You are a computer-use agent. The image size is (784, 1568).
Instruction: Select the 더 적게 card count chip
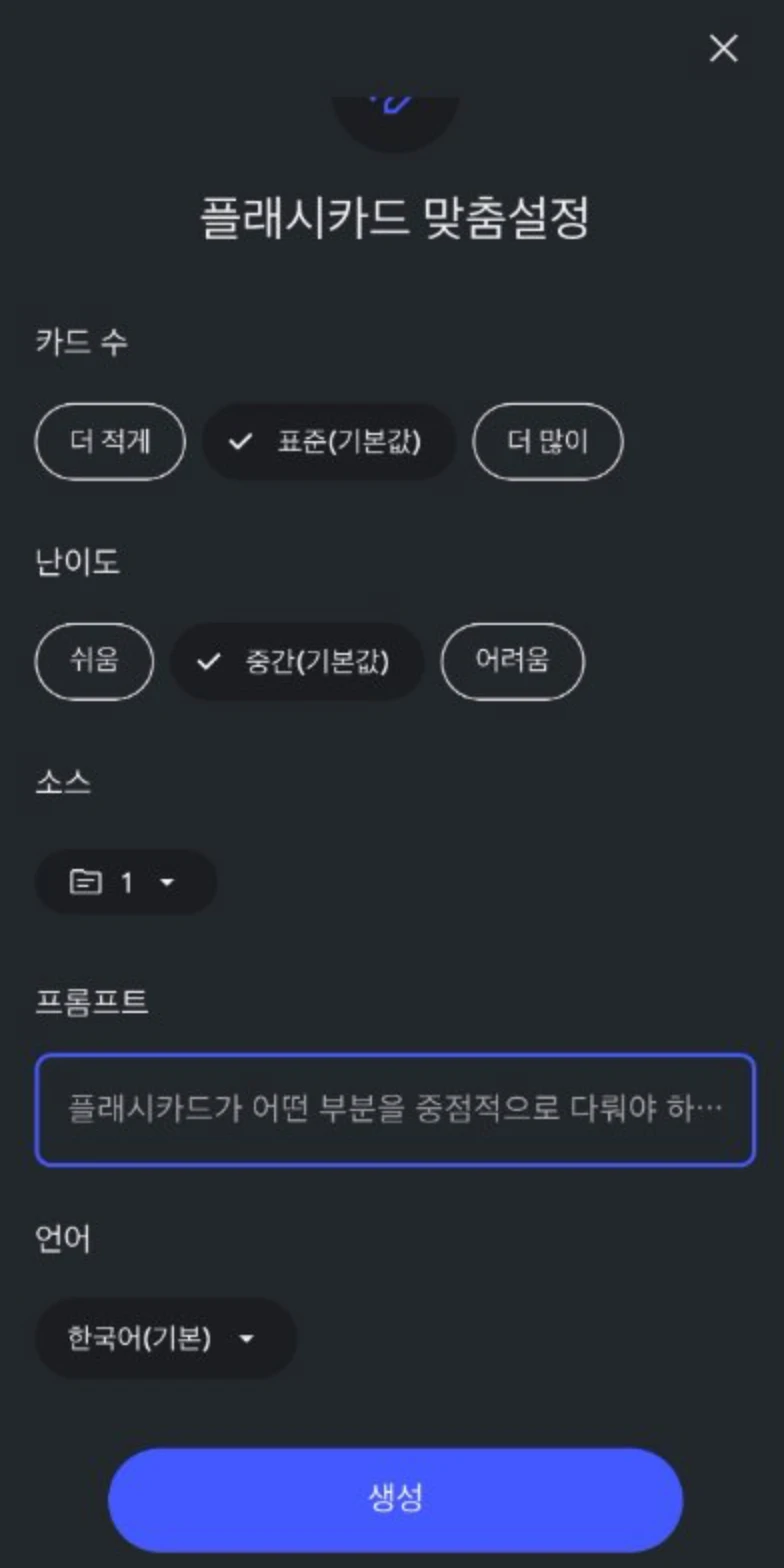pos(110,441)
